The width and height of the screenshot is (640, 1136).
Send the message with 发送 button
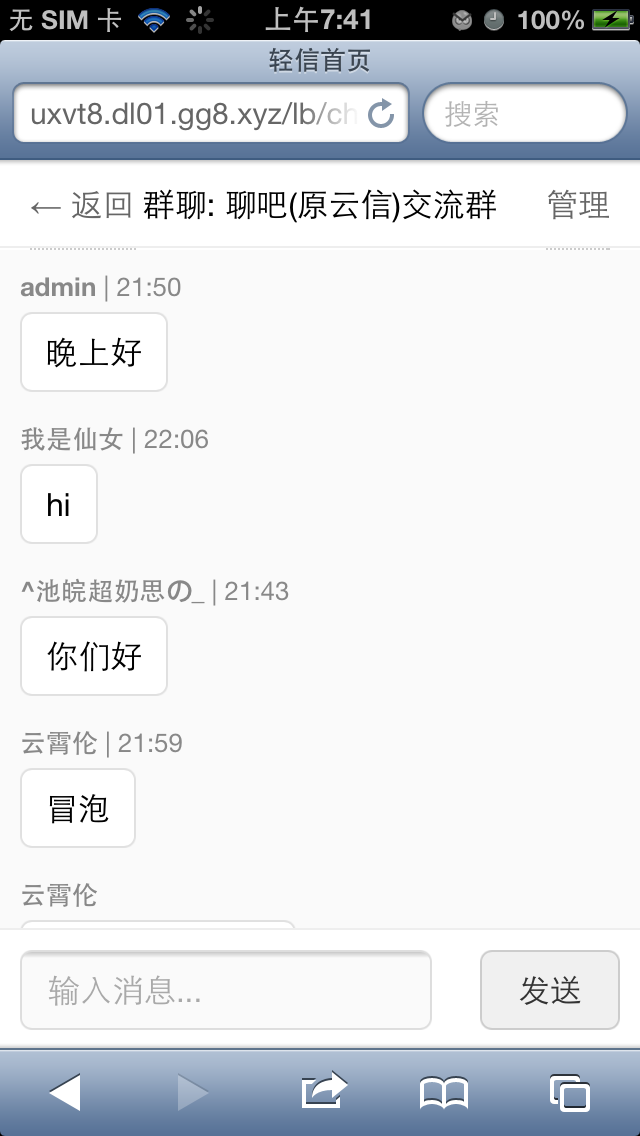(x=550, y=990)
